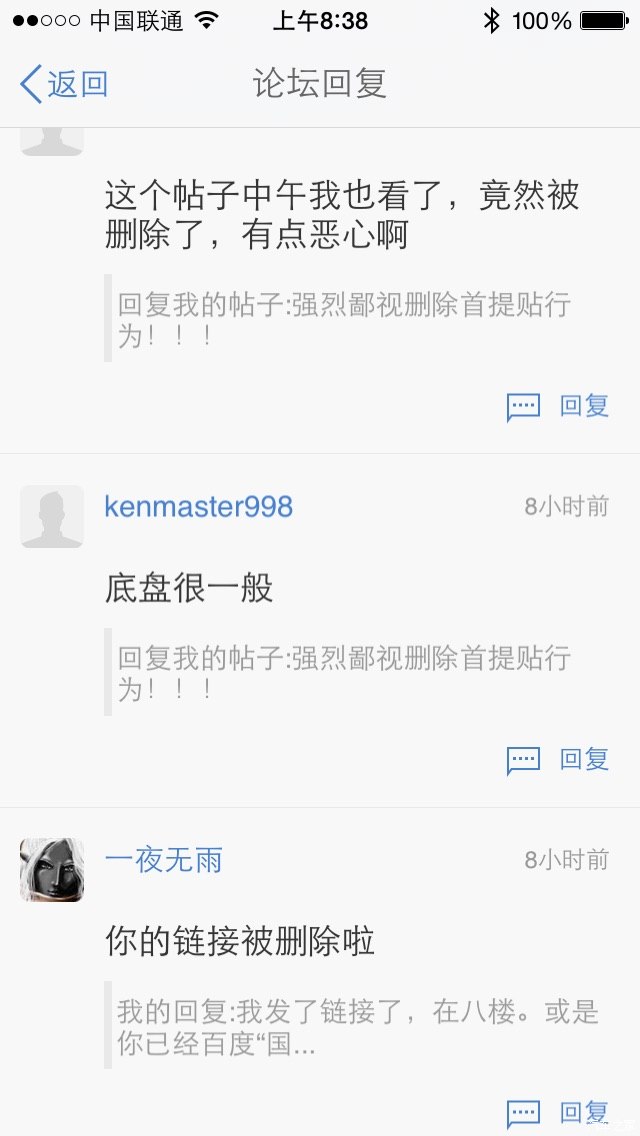Viewport: 640px width, 1136px height.
Task: Go back using 返回 button
Action: [64, 84]
